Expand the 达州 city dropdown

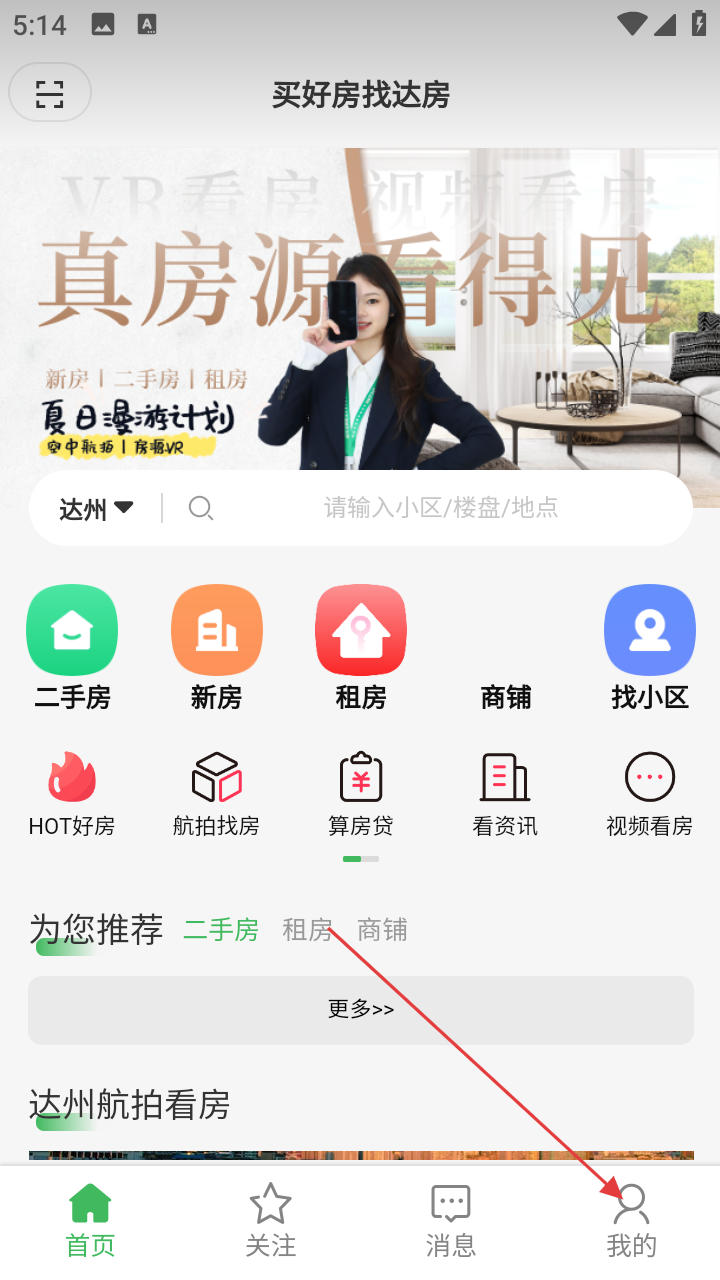tap(96, 508)
